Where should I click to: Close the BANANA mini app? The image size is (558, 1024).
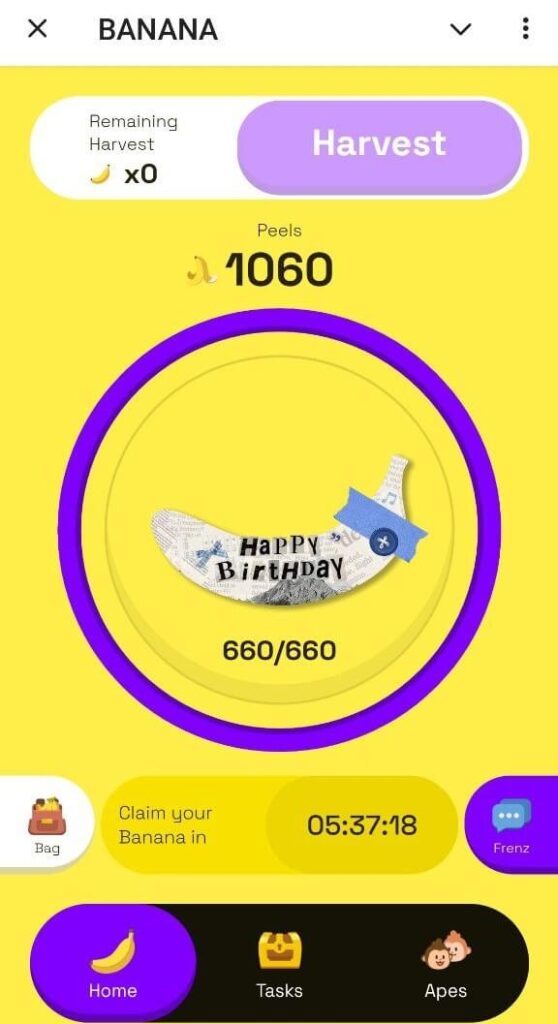point(38,29)
